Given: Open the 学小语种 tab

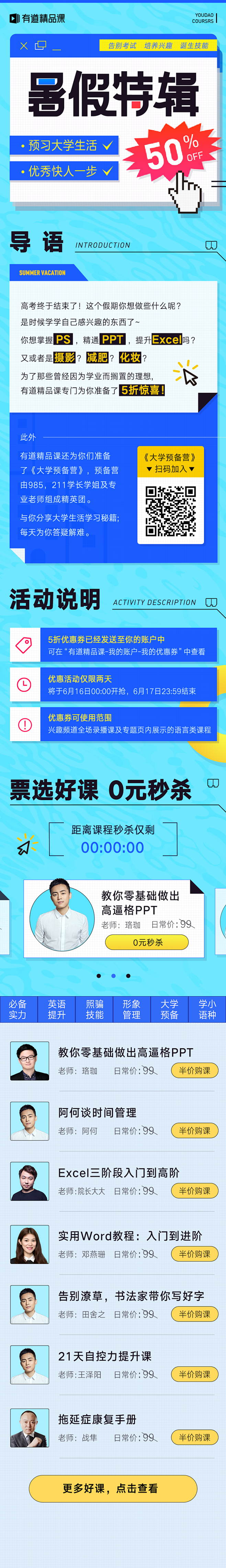Looking at the screenshot, I should (207, 1009).
